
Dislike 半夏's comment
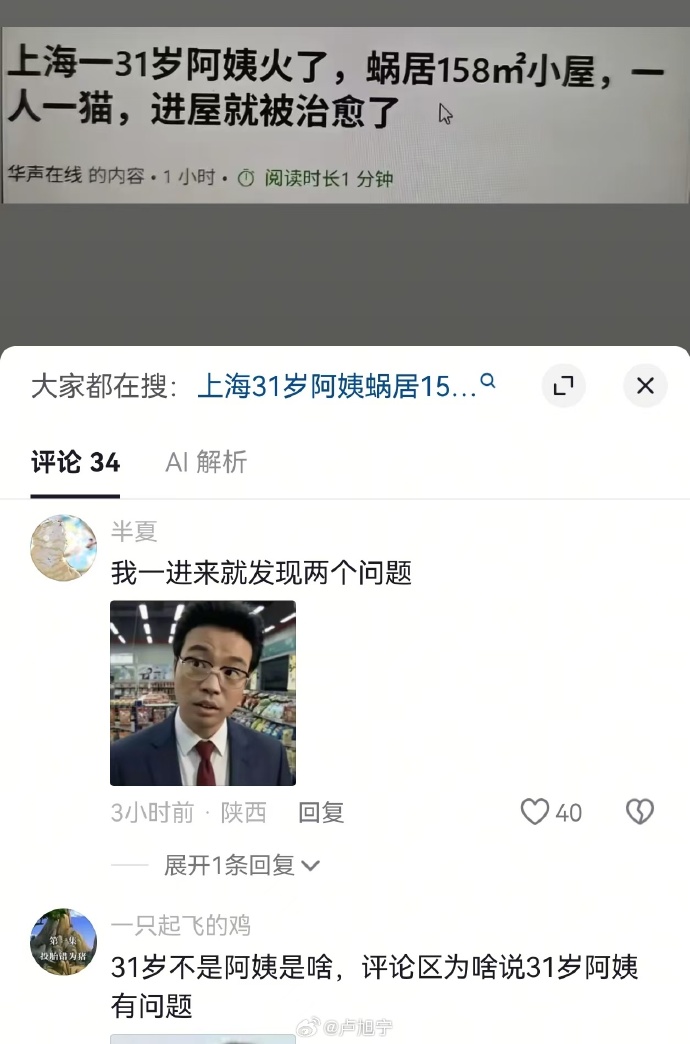[x=640, y=812]
